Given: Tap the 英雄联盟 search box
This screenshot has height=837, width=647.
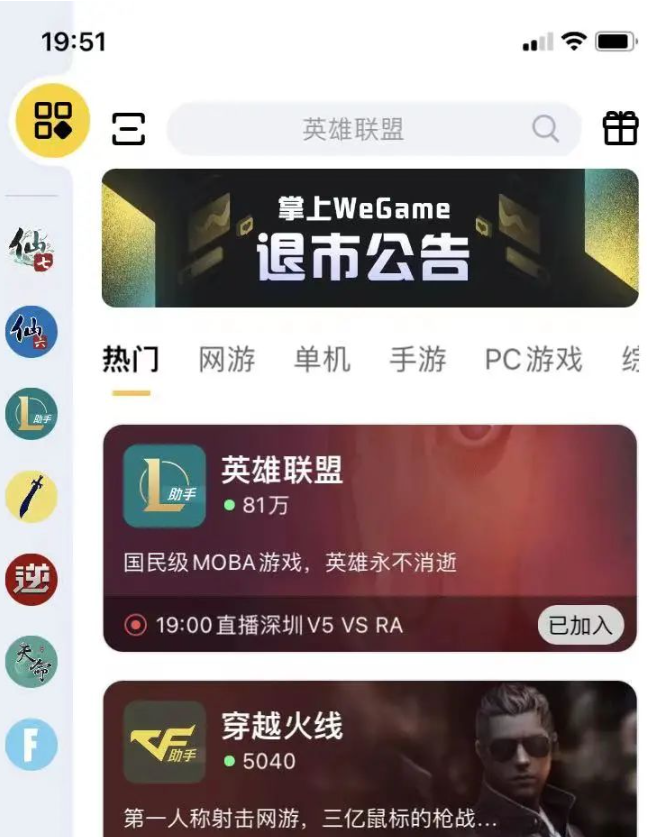Looking at the screenshot, I should (370, 129).
